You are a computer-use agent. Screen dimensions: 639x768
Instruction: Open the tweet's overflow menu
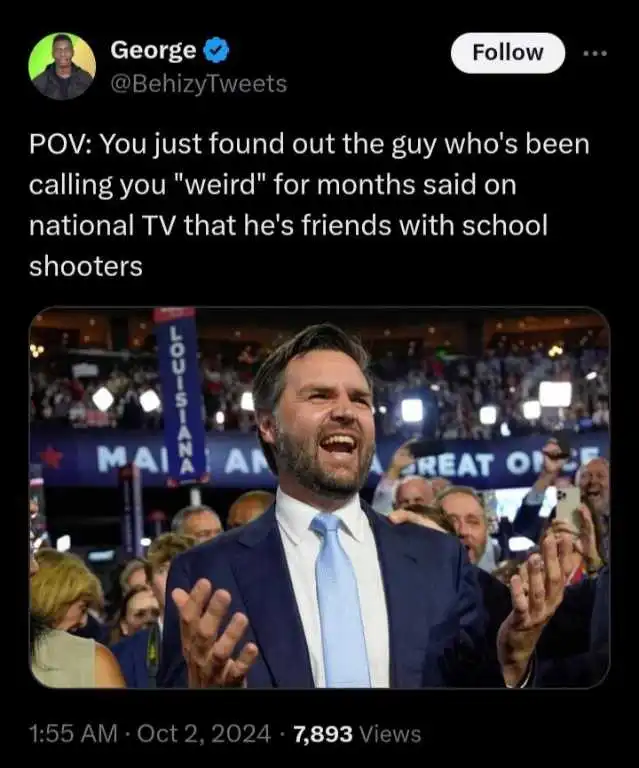595,53
